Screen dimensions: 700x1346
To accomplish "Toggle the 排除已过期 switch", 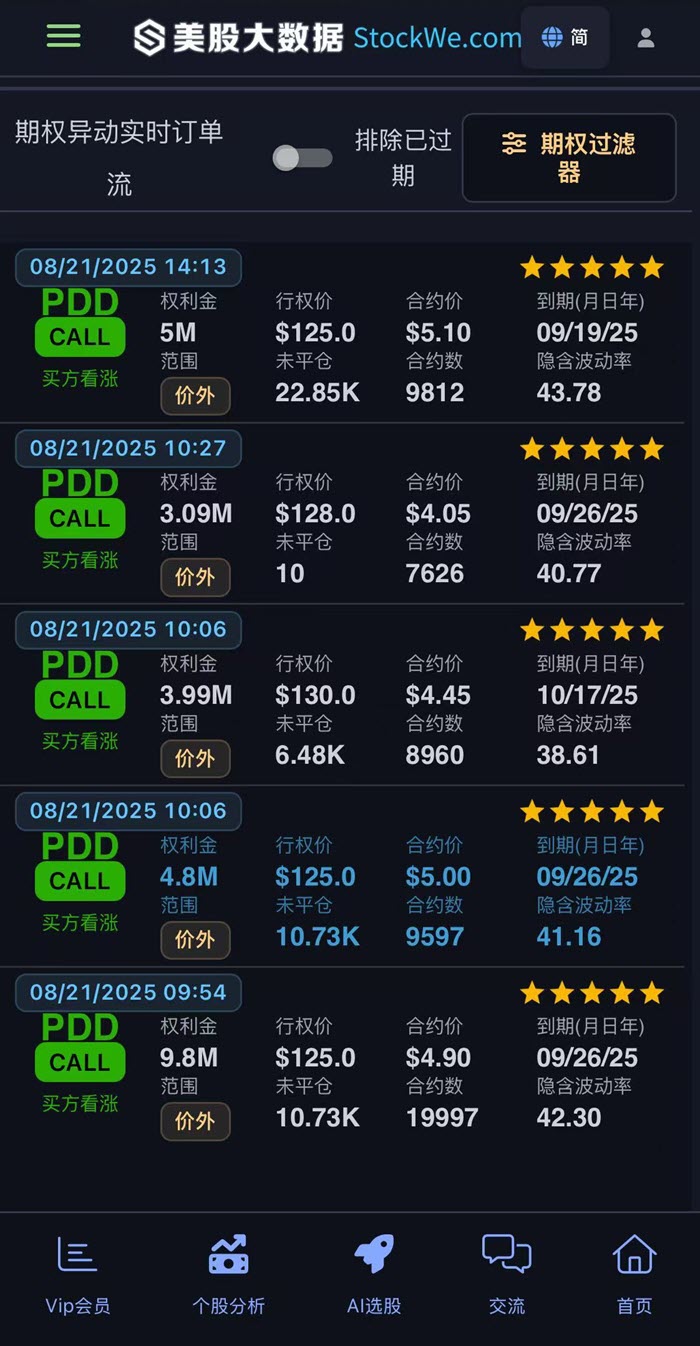I will (303, 158).
